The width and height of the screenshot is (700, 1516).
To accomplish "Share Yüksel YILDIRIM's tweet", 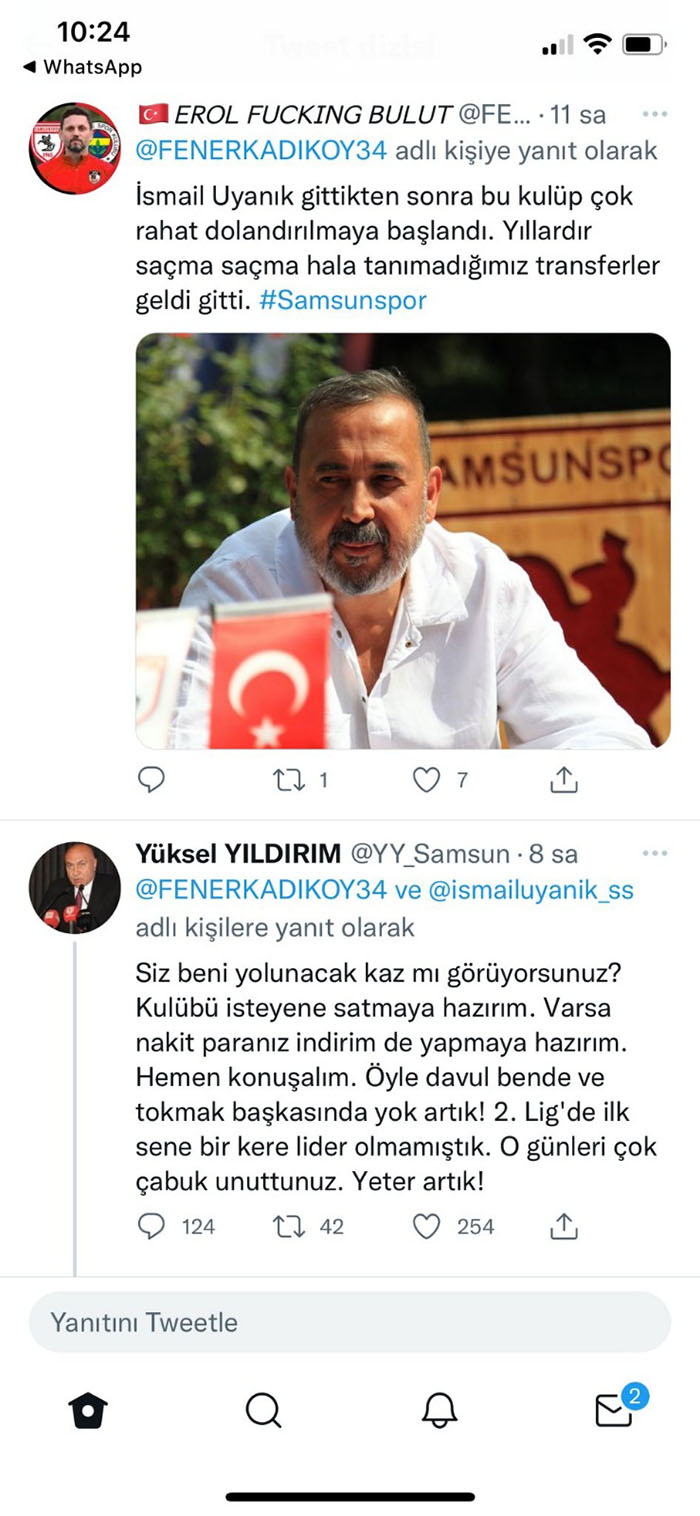I will tap(564, 1226).
